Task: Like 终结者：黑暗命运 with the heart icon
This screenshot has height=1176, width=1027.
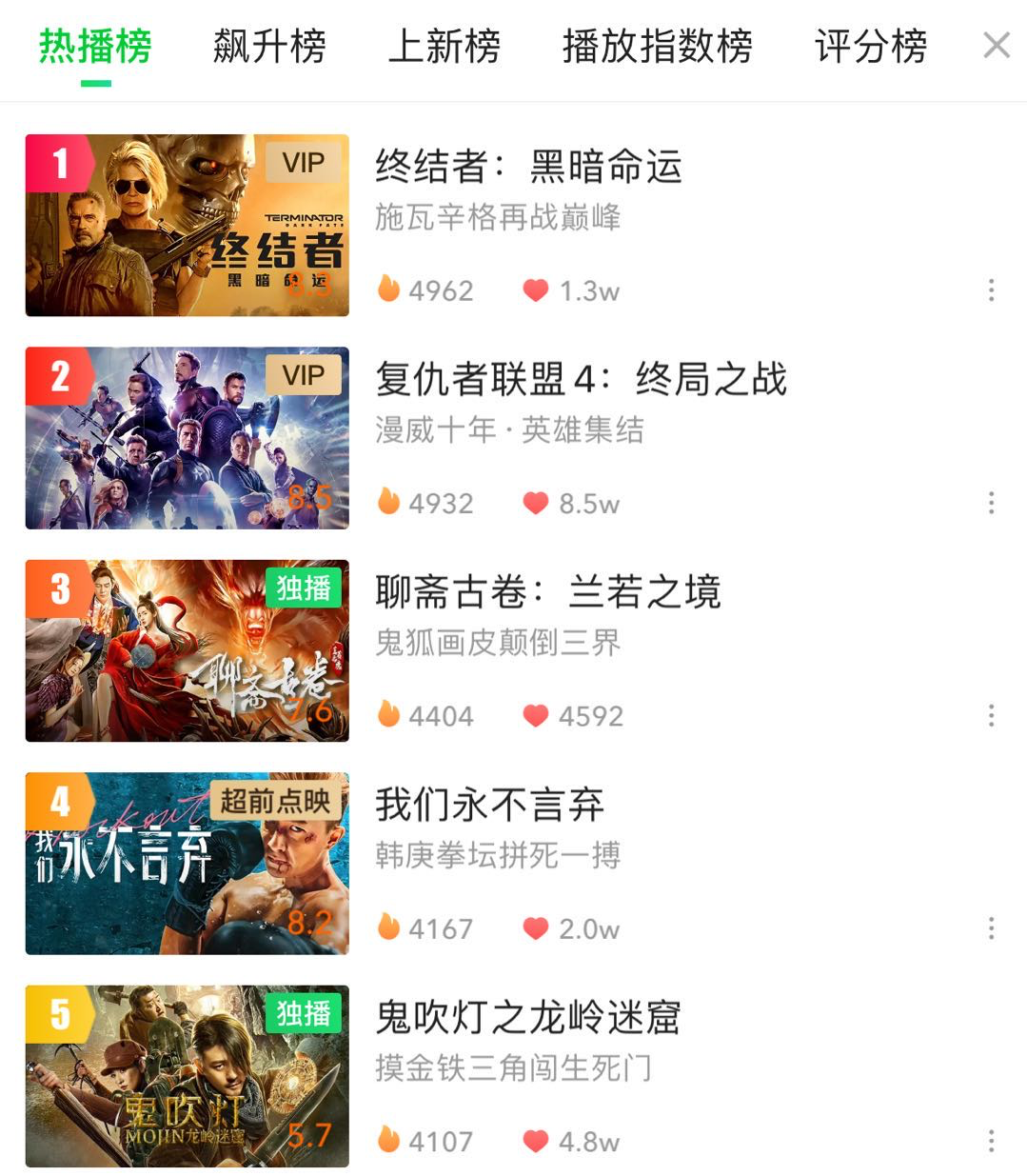Action: (536, 290)
